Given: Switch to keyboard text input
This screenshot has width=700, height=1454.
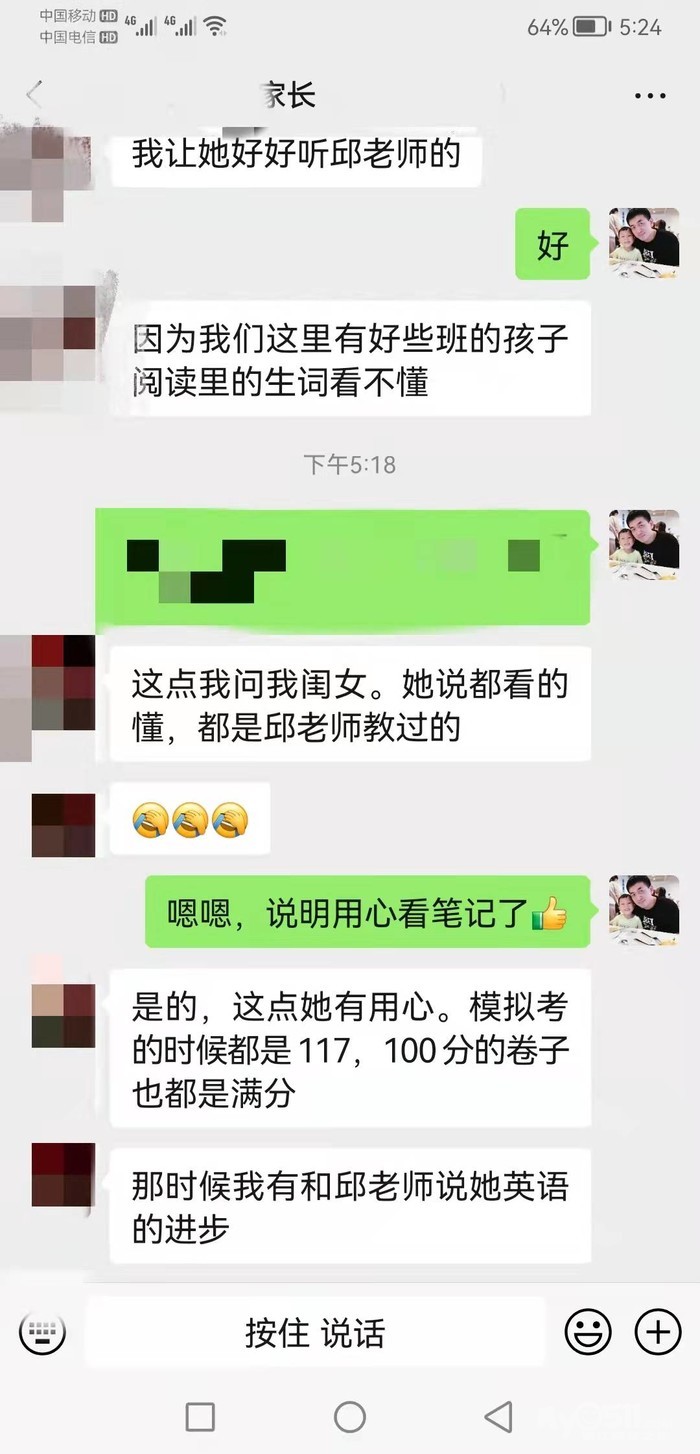Looking at the screenshot, I should point(42,1333).
